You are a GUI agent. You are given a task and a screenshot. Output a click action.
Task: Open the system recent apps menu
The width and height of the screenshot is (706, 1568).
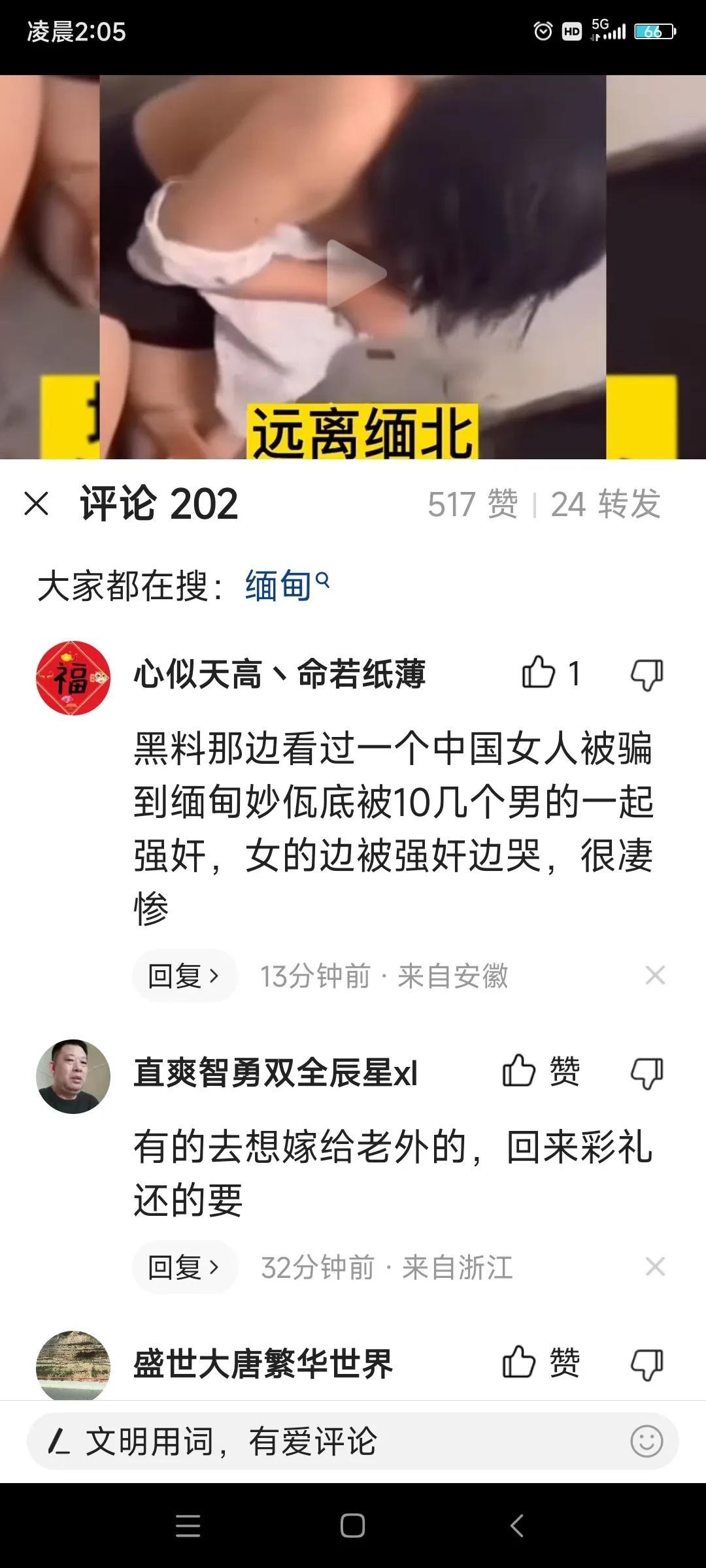[188, 1526]
